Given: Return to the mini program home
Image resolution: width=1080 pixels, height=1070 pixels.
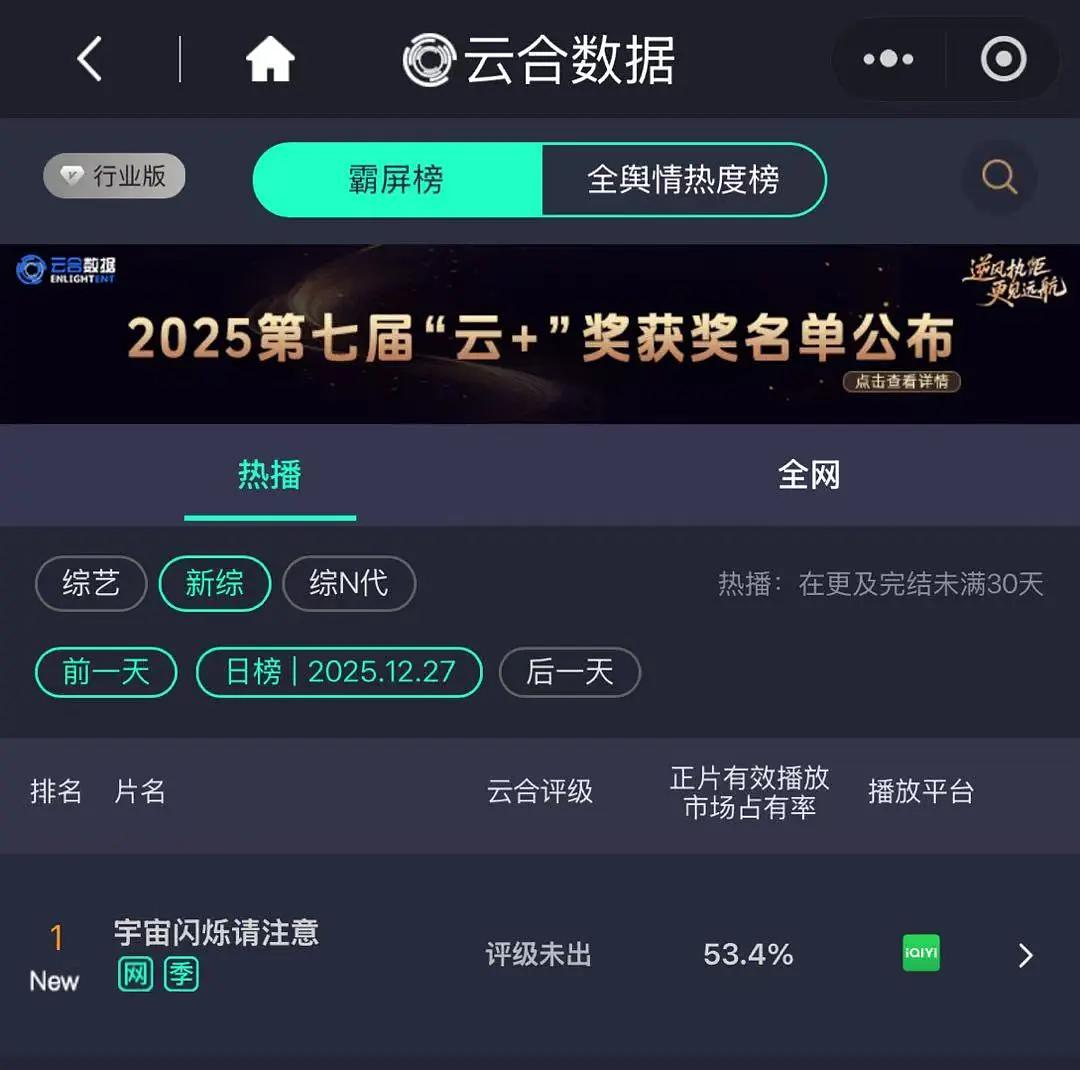Looking at the screenshot, I should click(270, 60).
